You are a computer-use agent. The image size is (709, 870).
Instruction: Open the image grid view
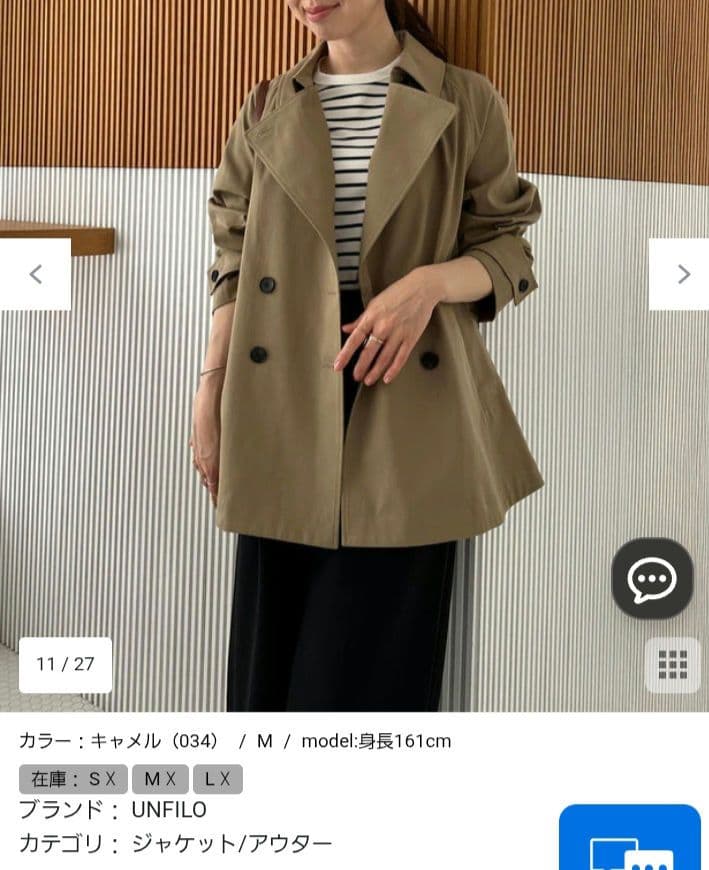tap(672, 664)
